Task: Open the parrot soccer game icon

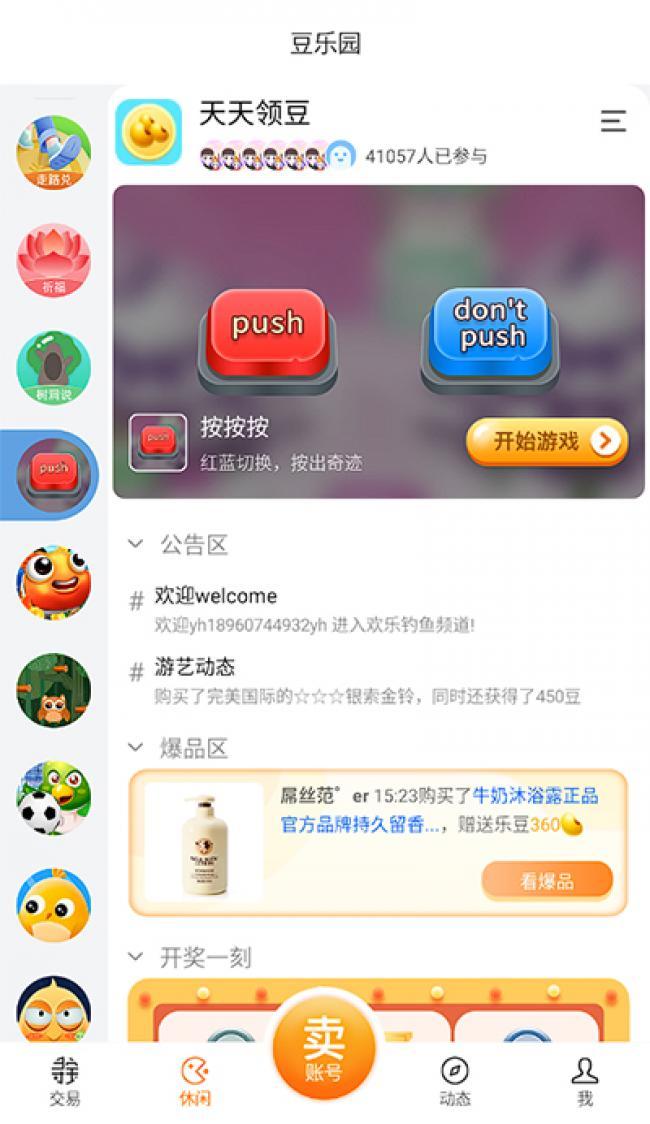Action: click(x=54, y=797)
